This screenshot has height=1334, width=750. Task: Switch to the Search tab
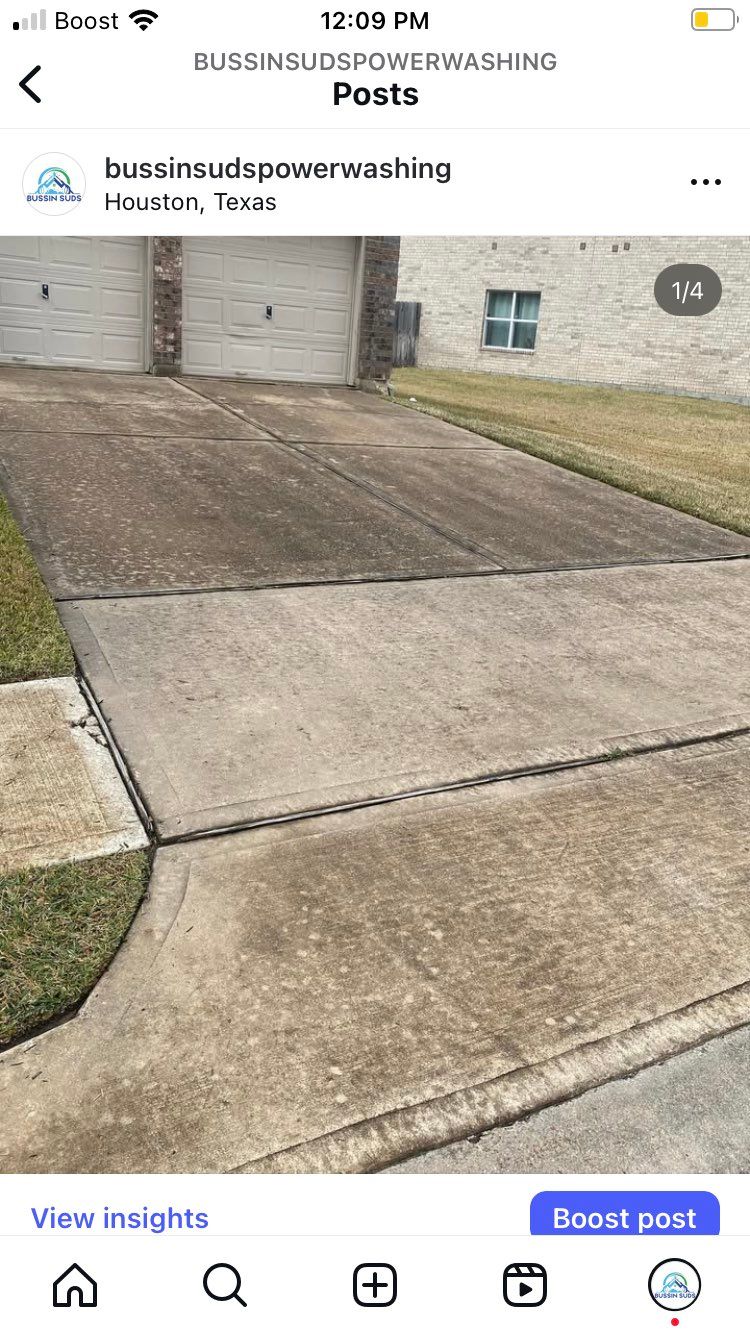tap(224, 1285)
